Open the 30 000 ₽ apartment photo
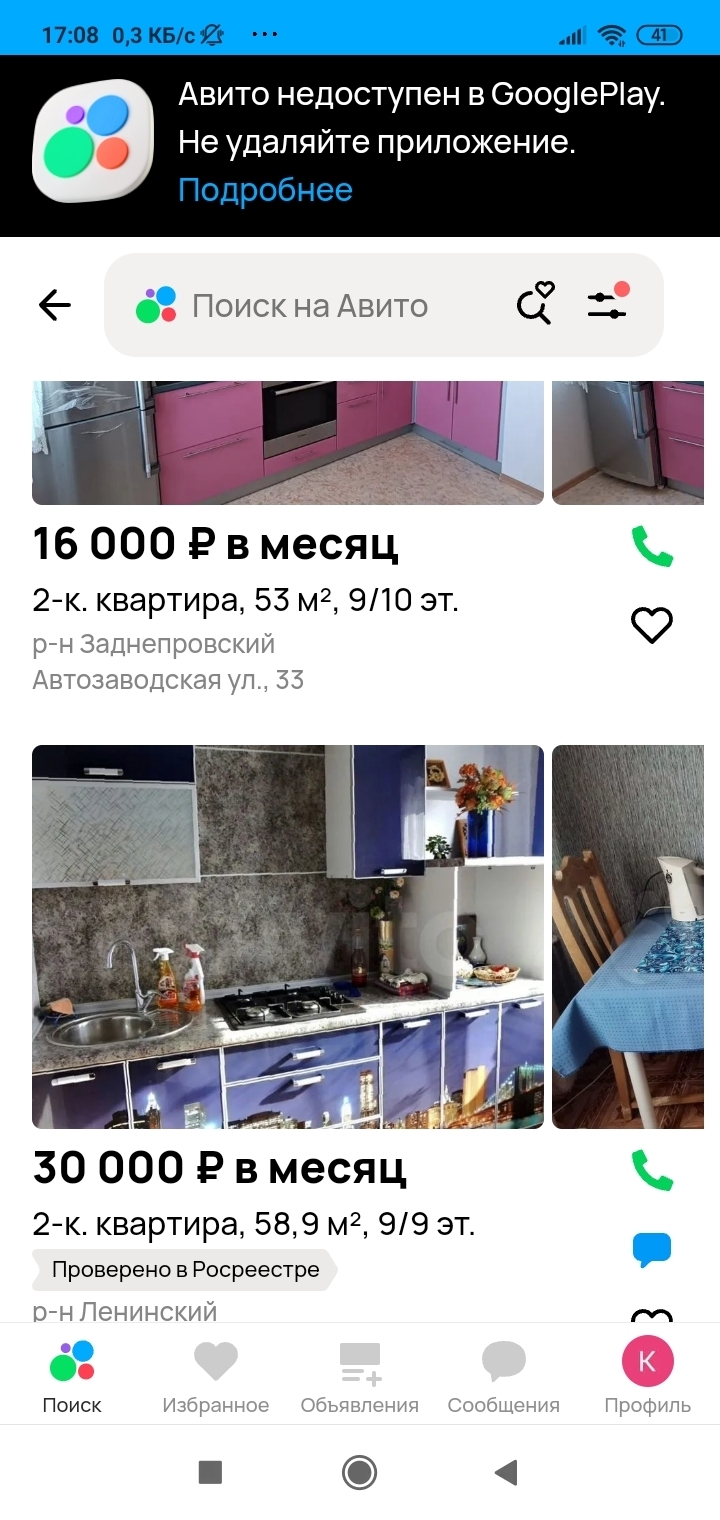The width and height of the screenshot is (720, 1520). coord(288,936)
